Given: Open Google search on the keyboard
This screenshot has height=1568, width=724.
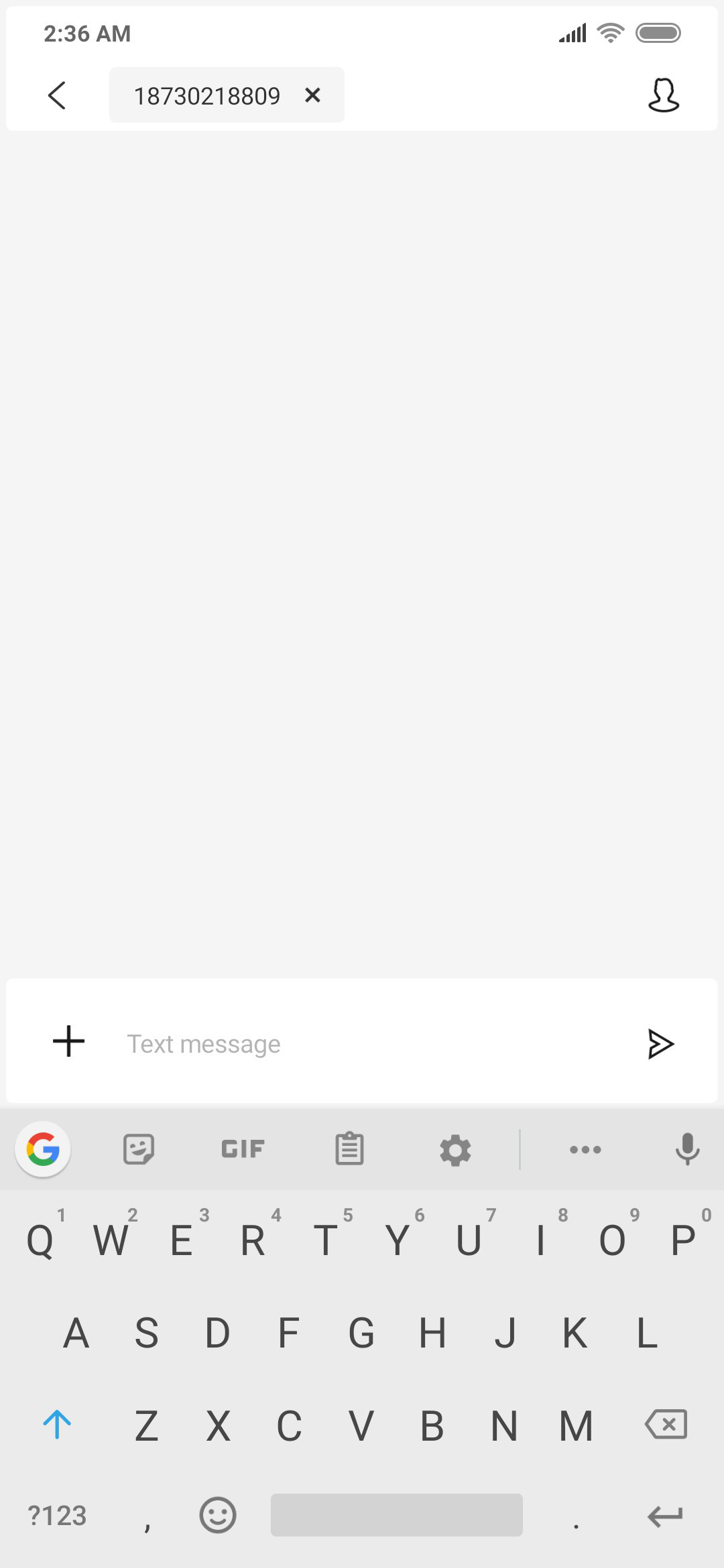Looking at the screenshot, I should [x=43, y=1149].
